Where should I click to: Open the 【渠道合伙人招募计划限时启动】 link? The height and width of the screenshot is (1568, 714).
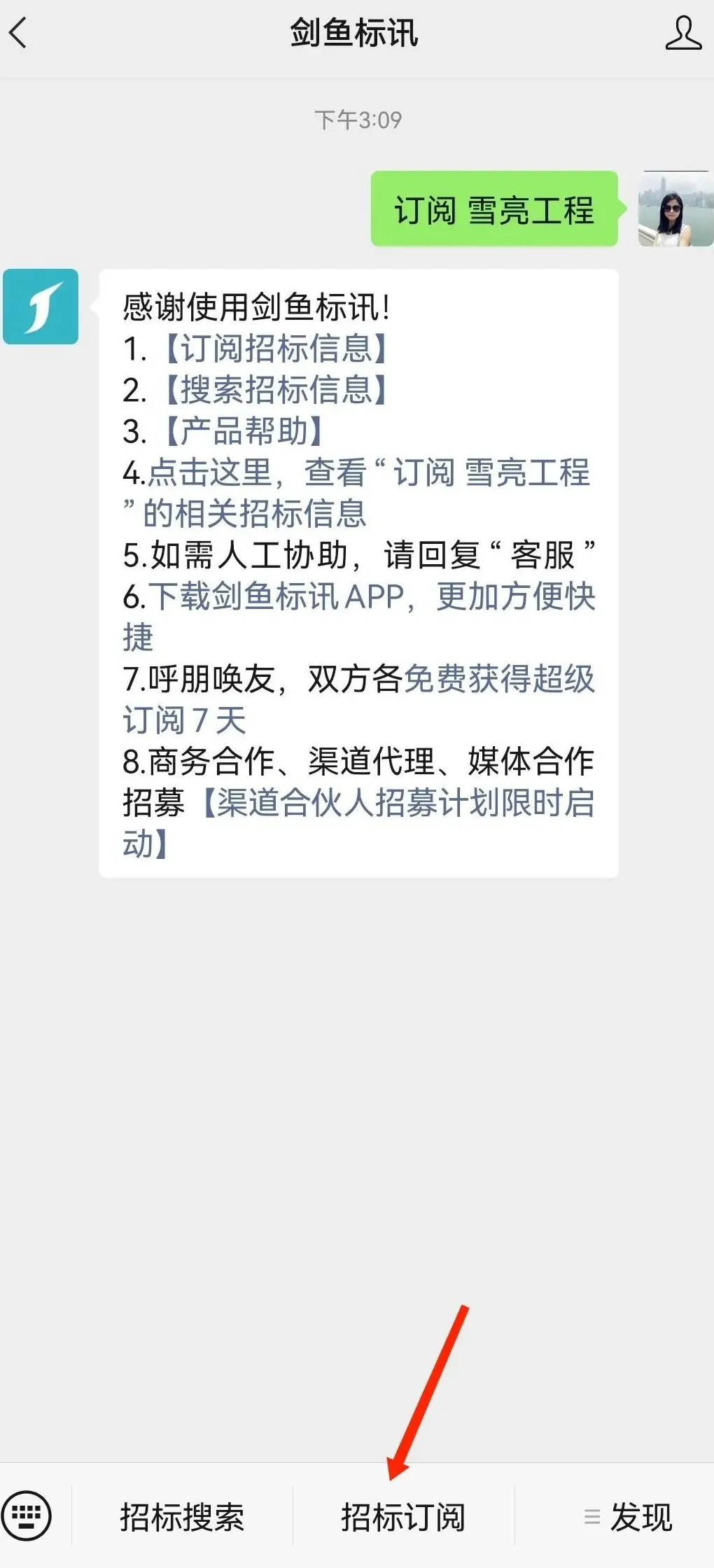point(399,803)
